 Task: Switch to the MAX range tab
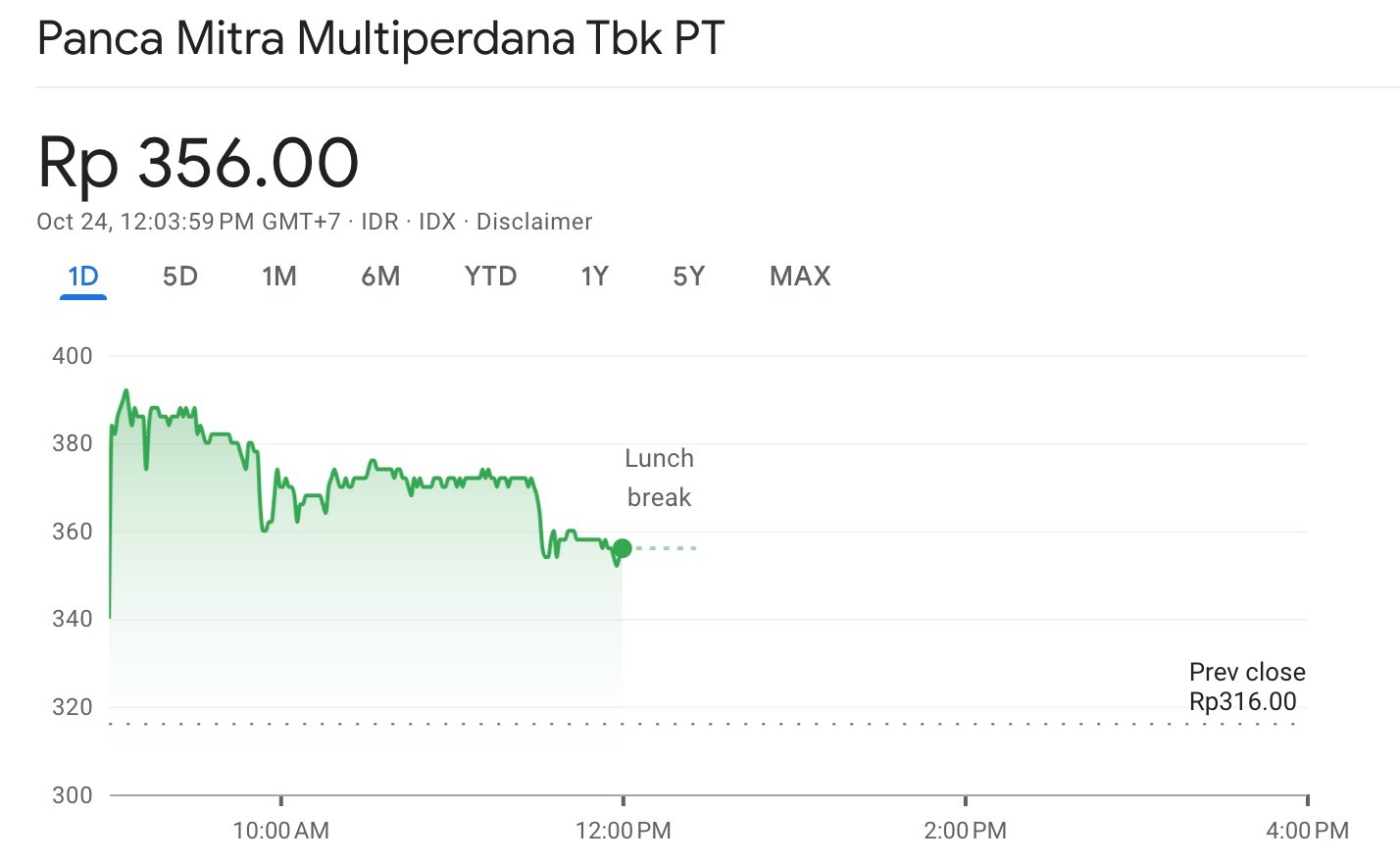[800, 277]
